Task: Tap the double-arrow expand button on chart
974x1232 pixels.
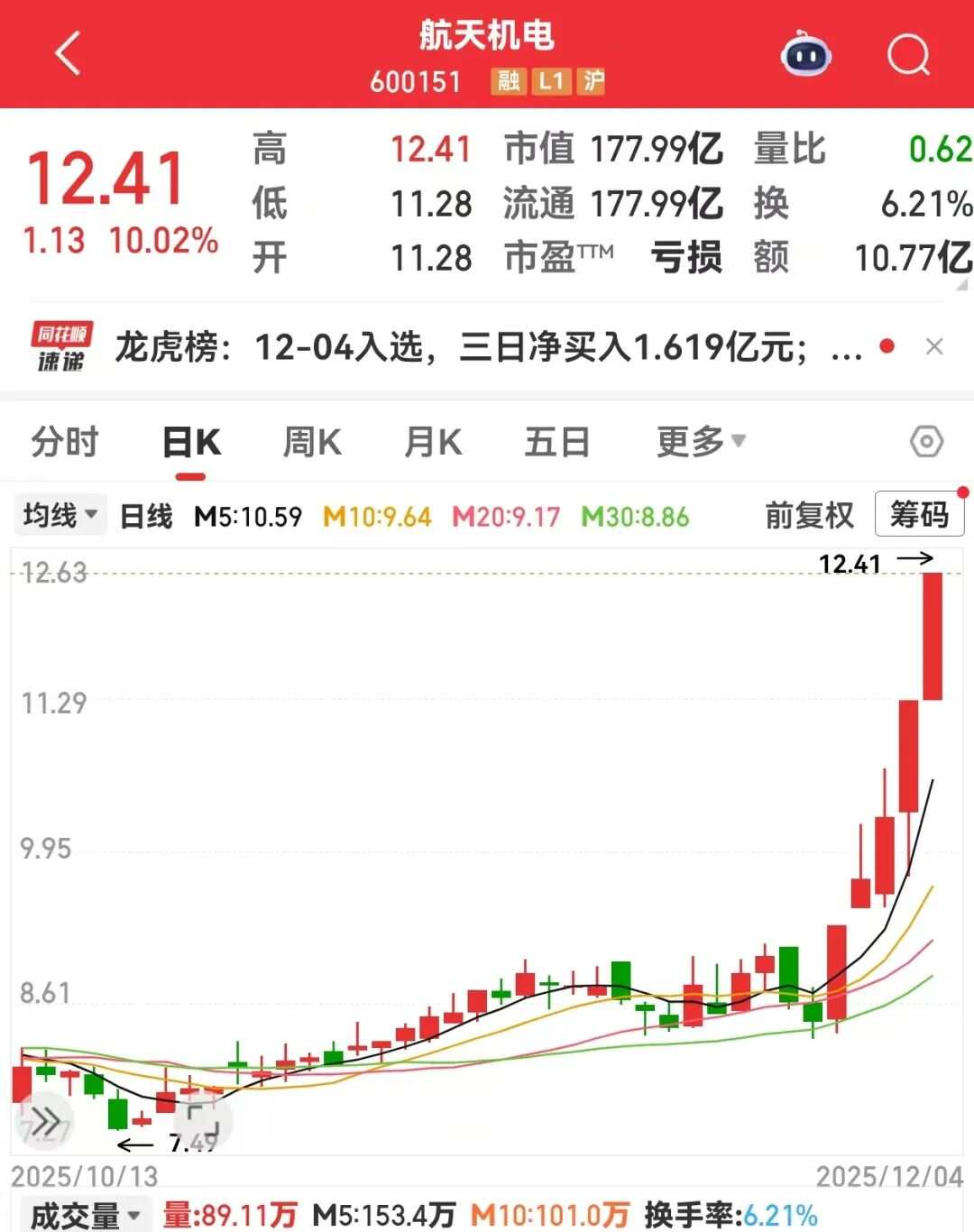Action: point(45,1122)
